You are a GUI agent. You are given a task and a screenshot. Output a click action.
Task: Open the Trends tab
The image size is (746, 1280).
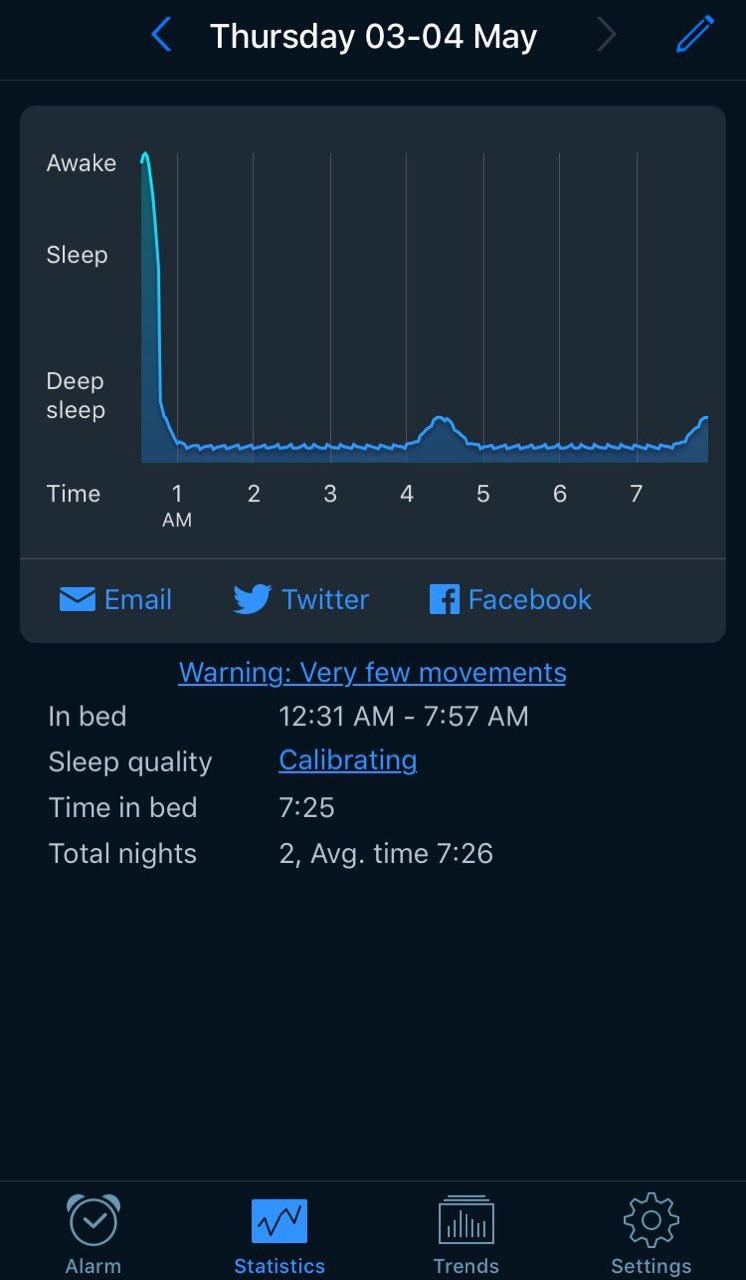(x=466, y=1233)
